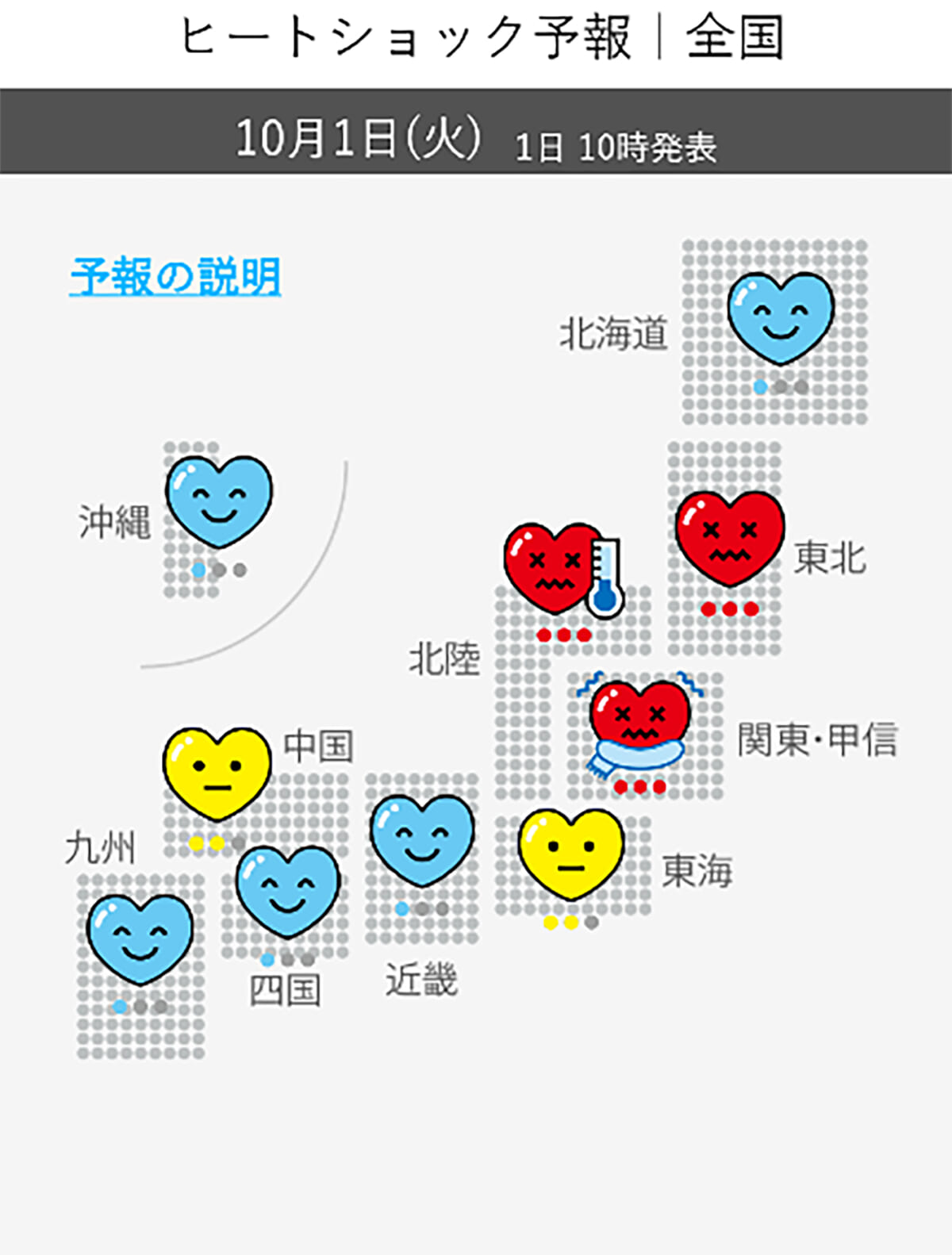
Task: Choose the 四国 blue heart
Action: 288,892
